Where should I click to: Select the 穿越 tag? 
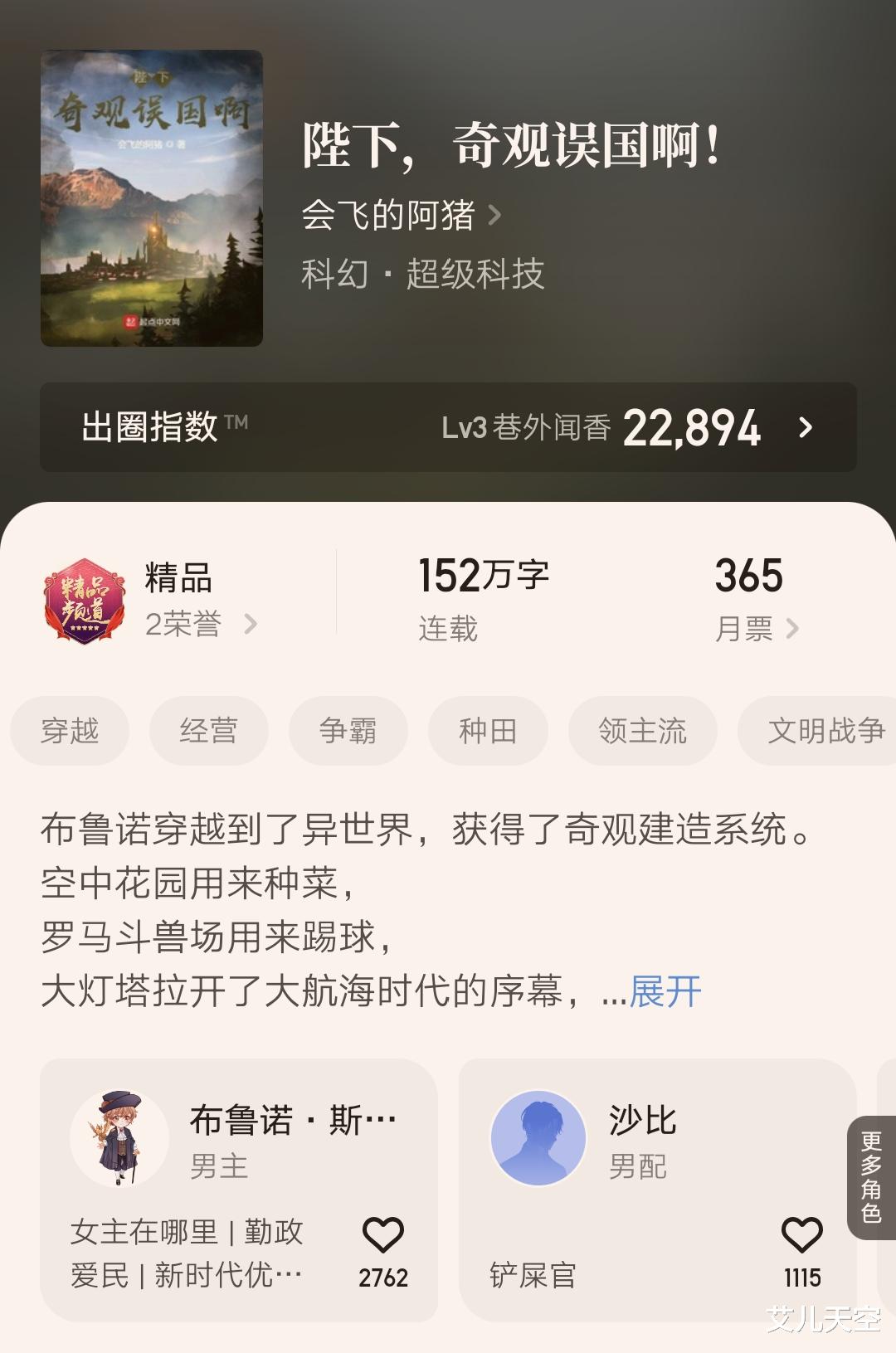pos(70,731)
